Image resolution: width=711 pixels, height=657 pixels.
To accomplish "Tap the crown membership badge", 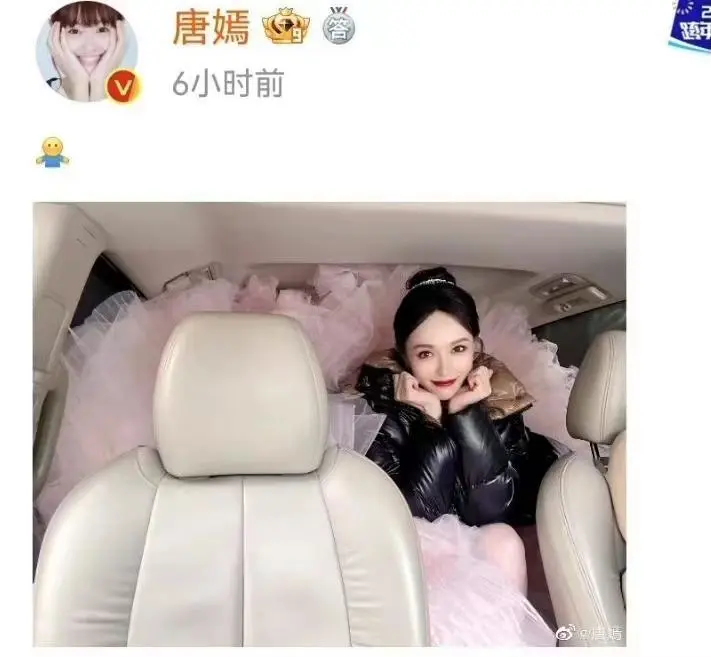I will click(286, 27).
